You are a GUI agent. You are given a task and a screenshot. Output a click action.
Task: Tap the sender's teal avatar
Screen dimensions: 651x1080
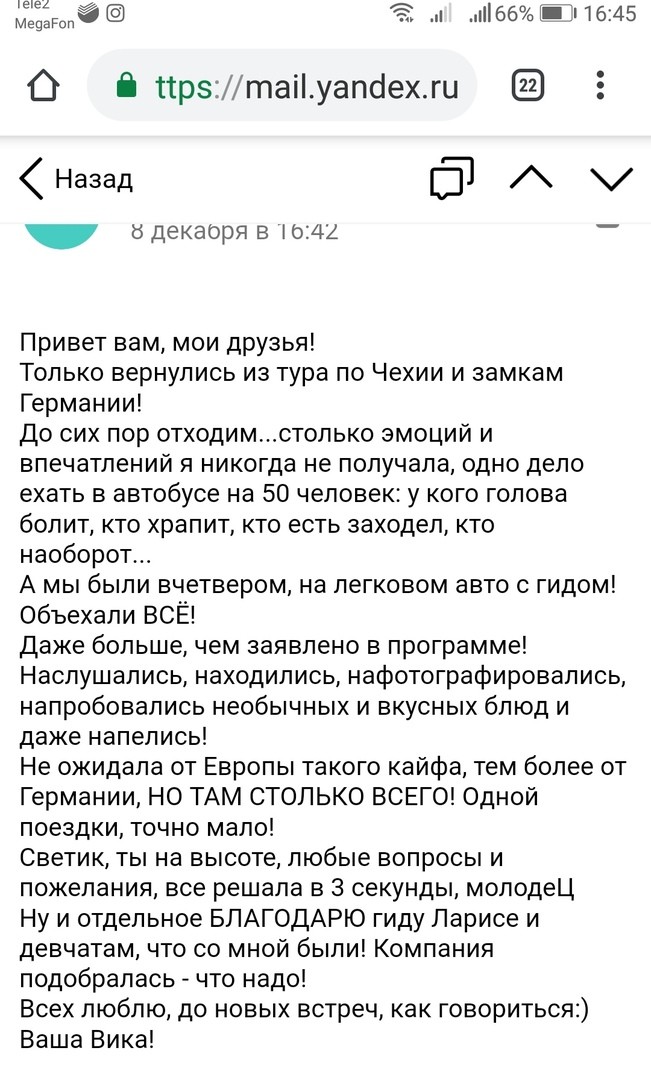pyautogui.click(x=62, y=231)
